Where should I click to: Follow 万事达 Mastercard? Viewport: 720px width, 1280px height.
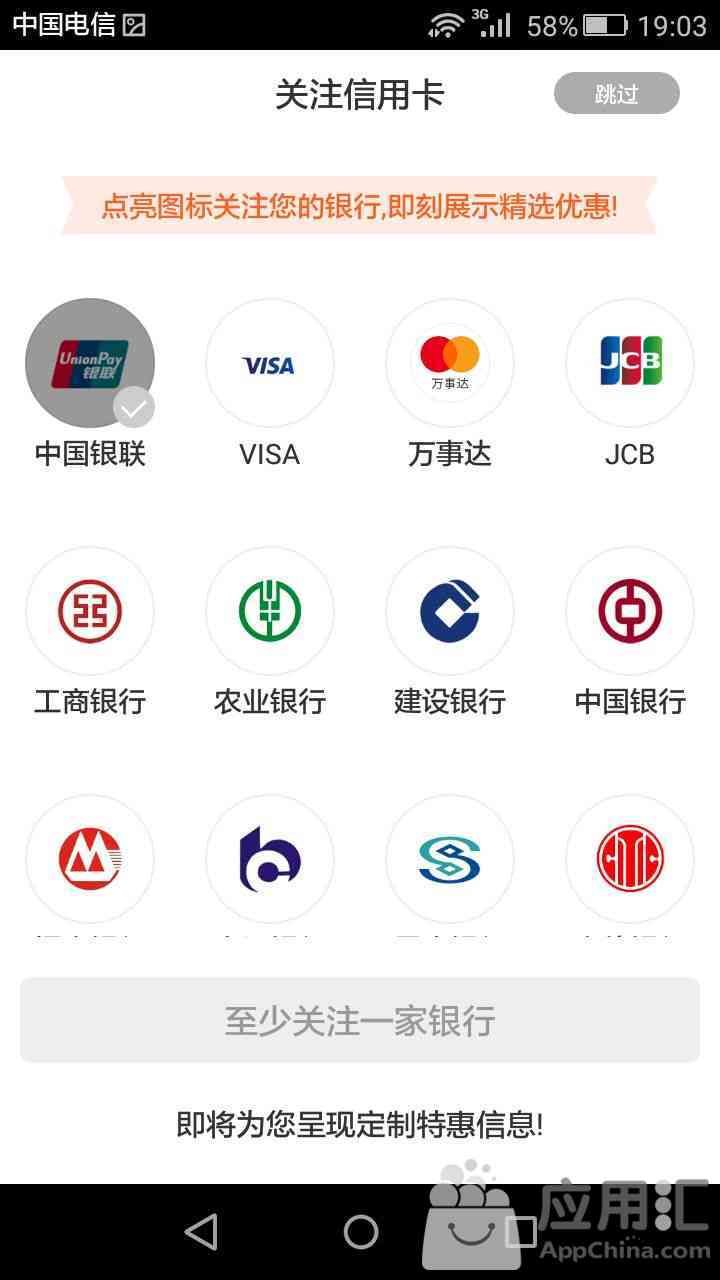[450, 363]
